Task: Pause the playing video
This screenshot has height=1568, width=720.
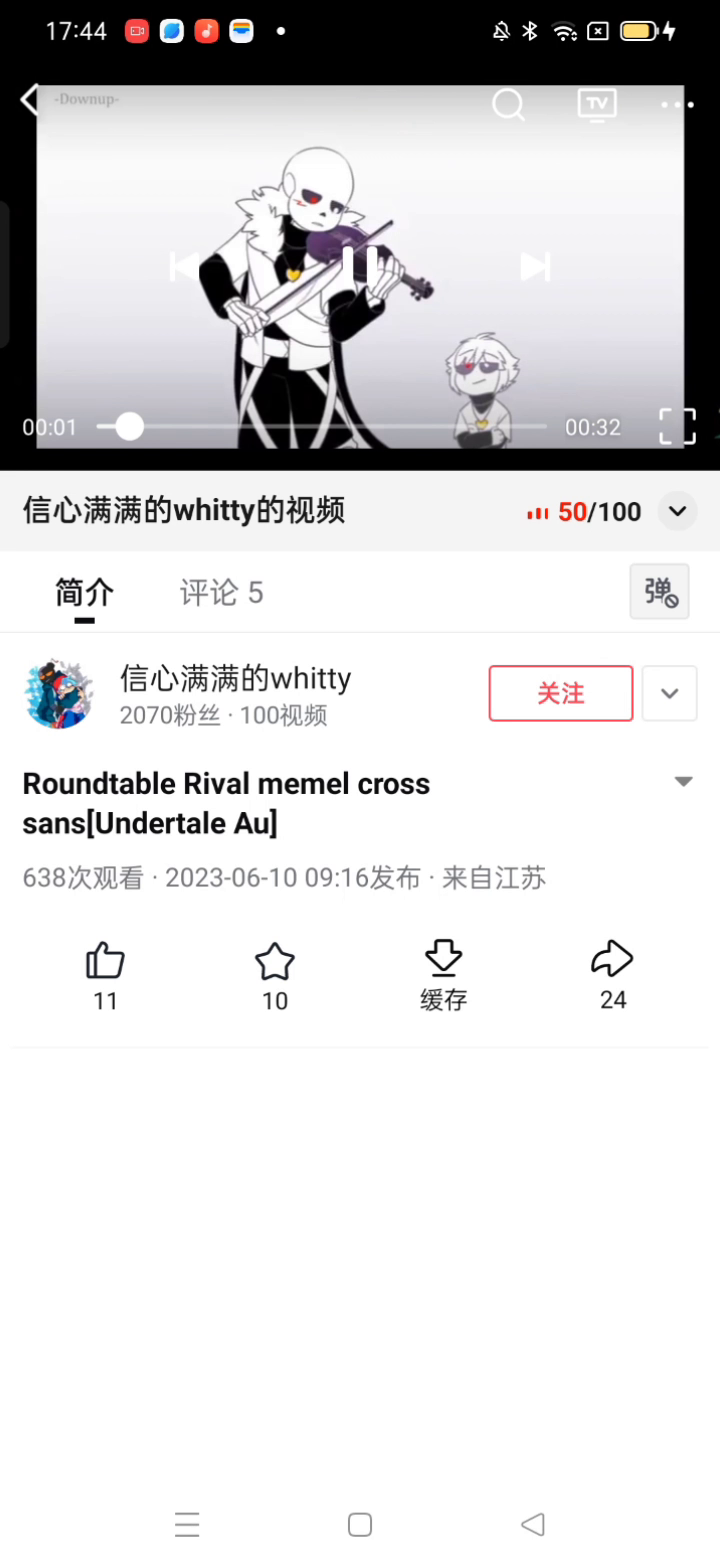Action: coord(360,266)
